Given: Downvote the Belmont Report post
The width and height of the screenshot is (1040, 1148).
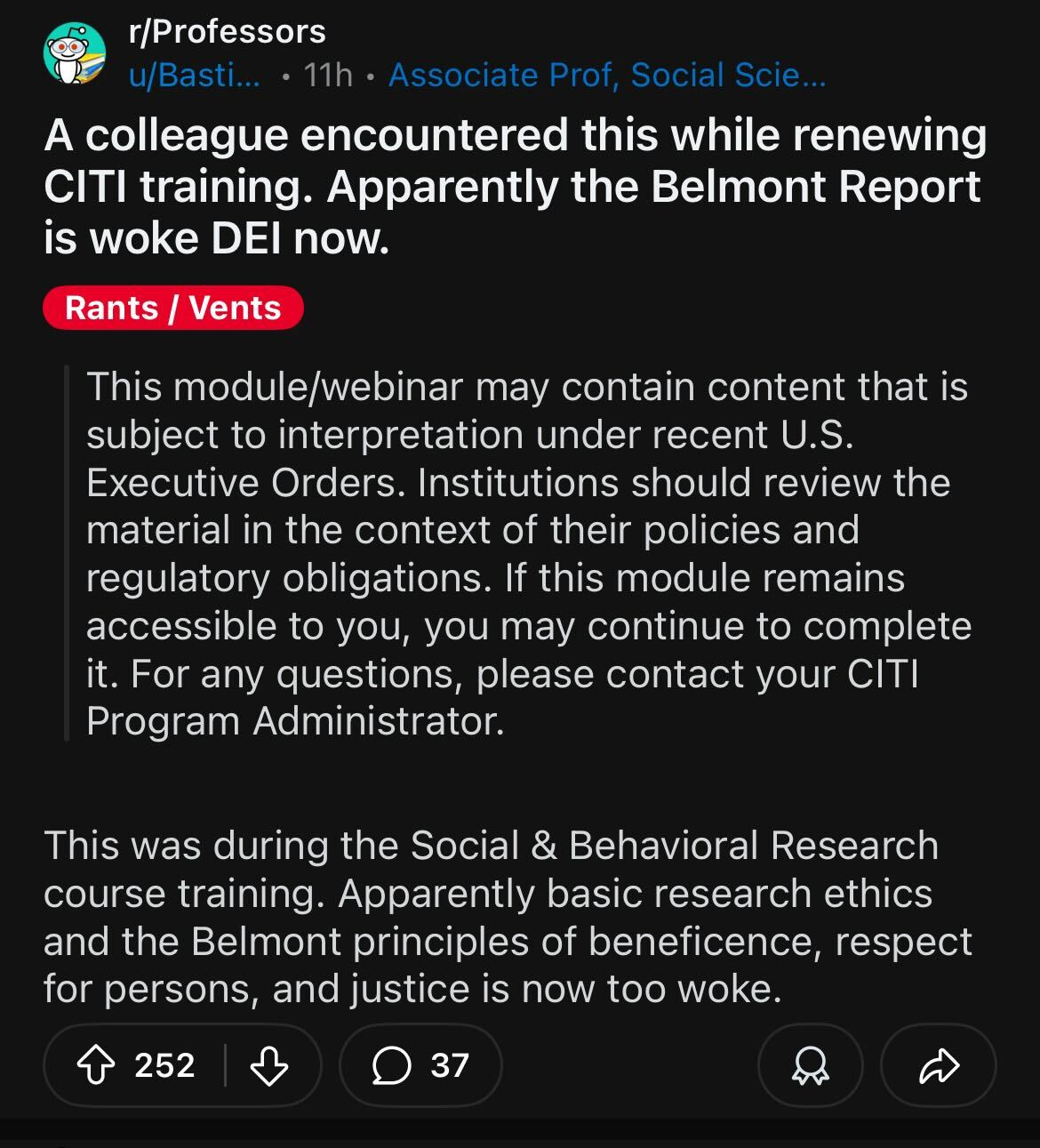Looking at the screenshot, I should coord(268,1065).
